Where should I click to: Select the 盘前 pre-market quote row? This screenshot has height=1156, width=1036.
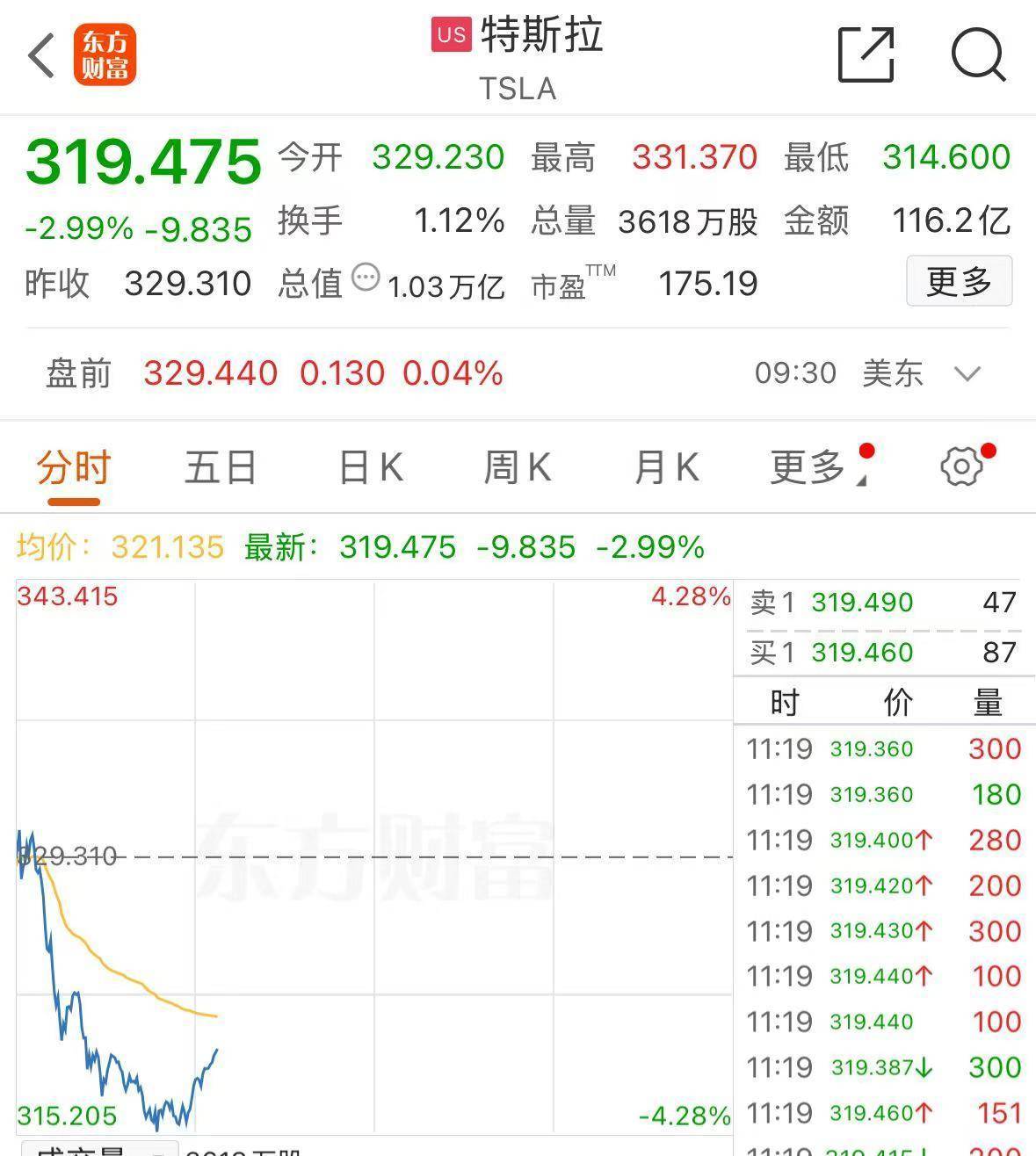tap(76, 373)
